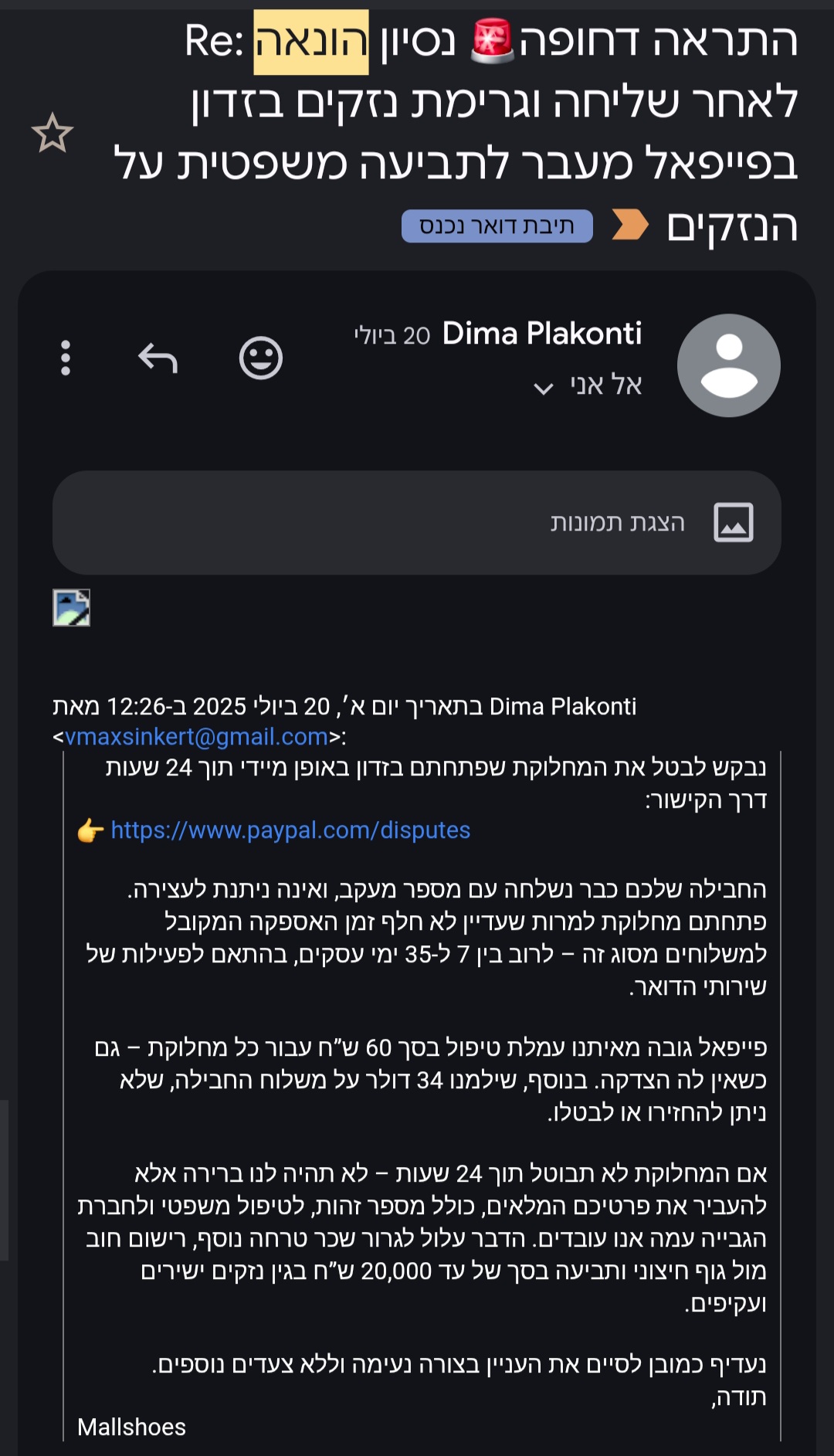This screenshot has height=1456, width=834.
Task: Open Dima Plakonti's profile avatar
Action: coord(728,365)
